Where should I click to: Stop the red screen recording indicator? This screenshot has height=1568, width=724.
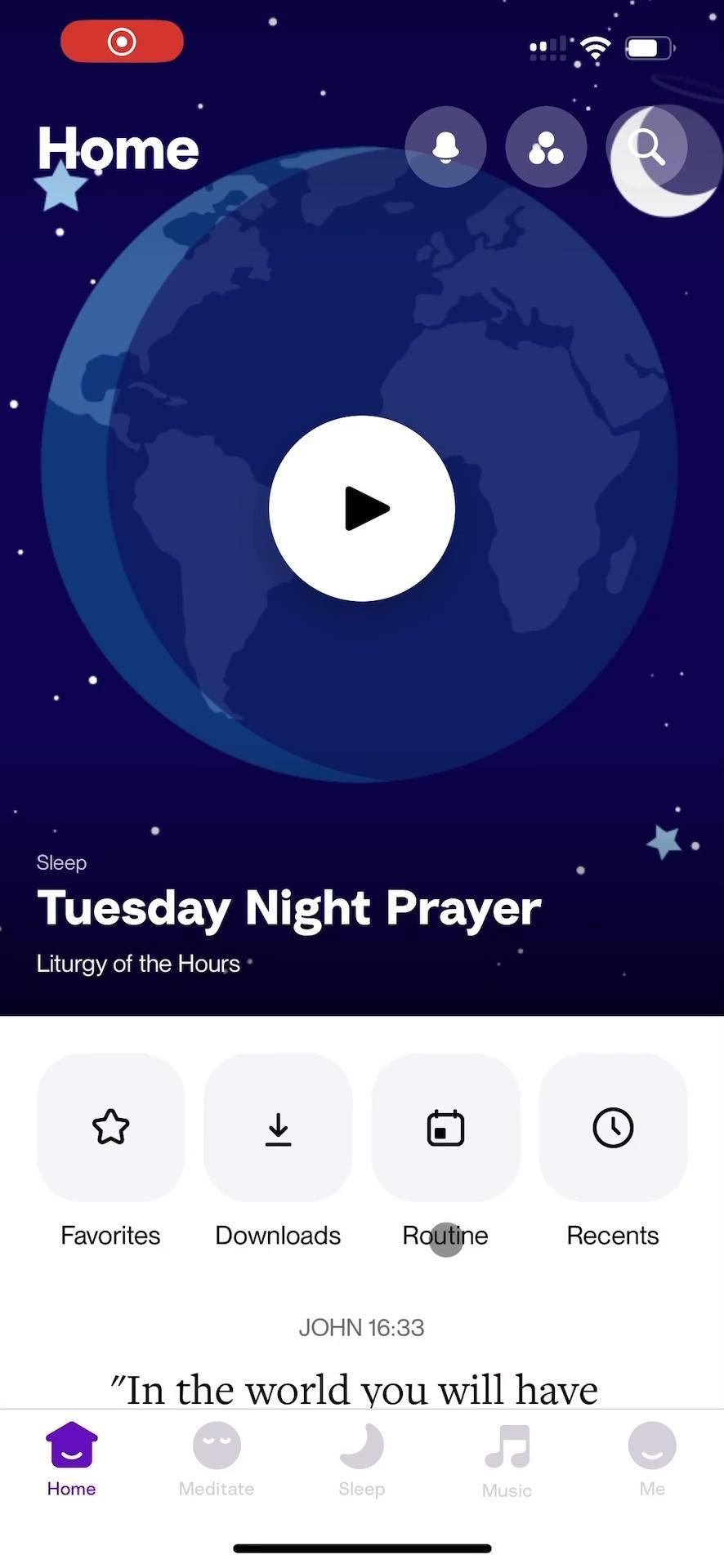(121, 41)
